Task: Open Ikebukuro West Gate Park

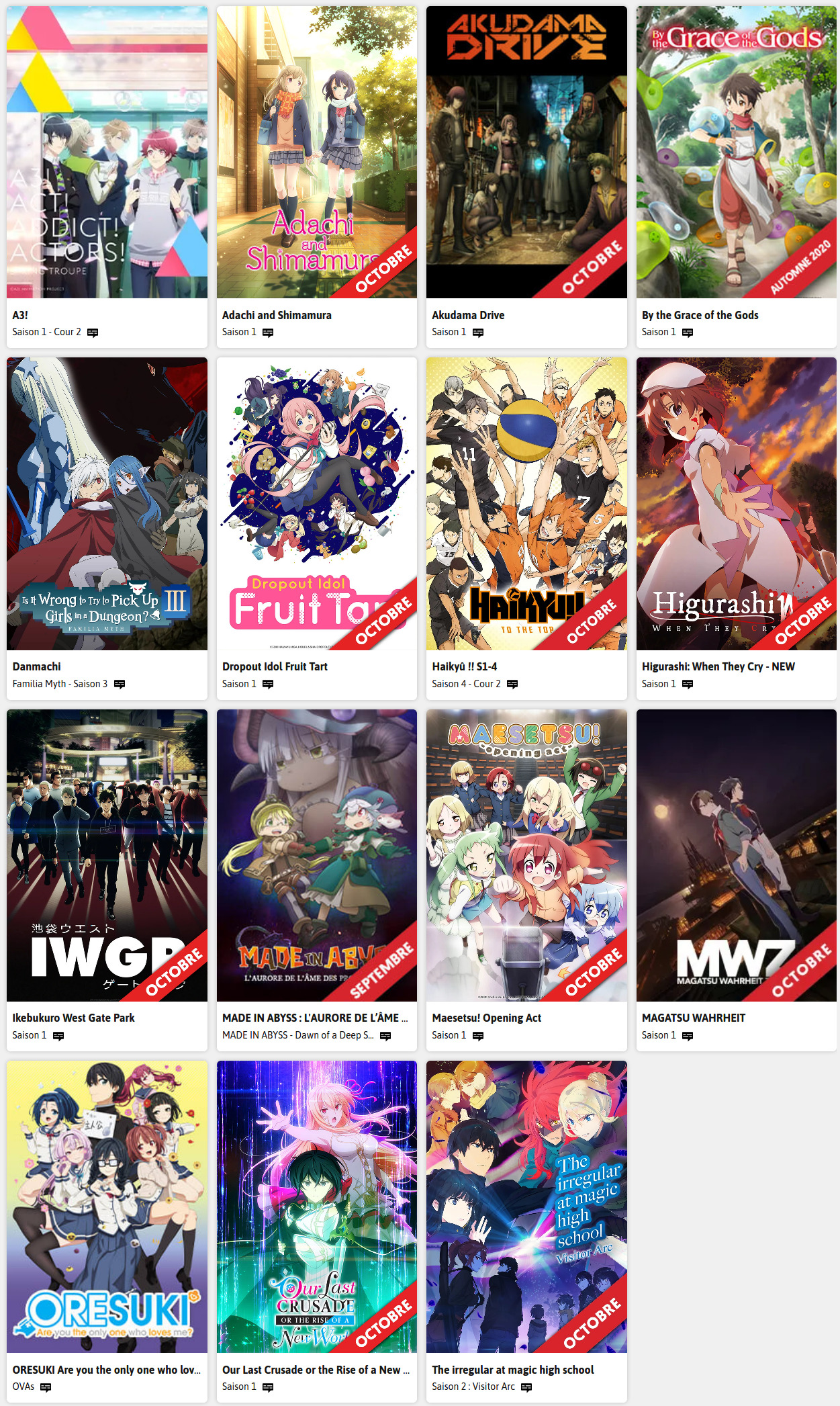Action: [107, 855]
